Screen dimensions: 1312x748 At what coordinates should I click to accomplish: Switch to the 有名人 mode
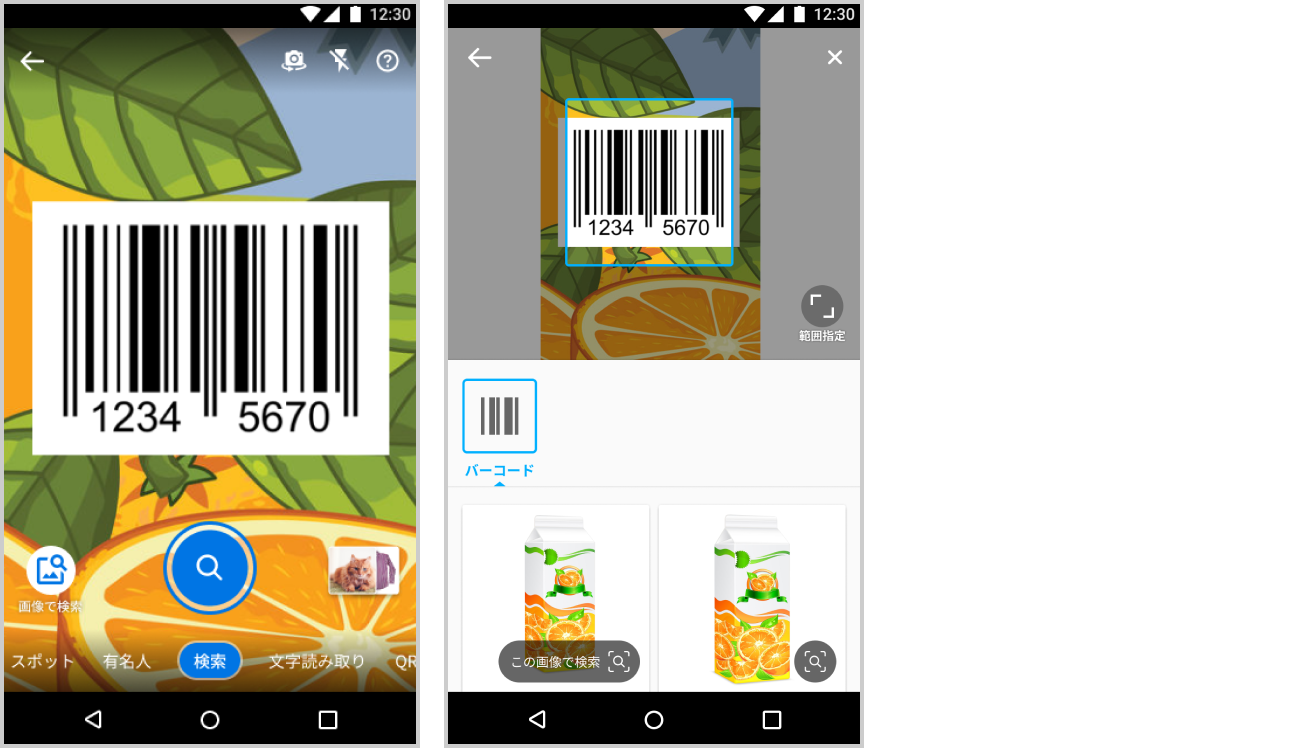click(126, 661)
